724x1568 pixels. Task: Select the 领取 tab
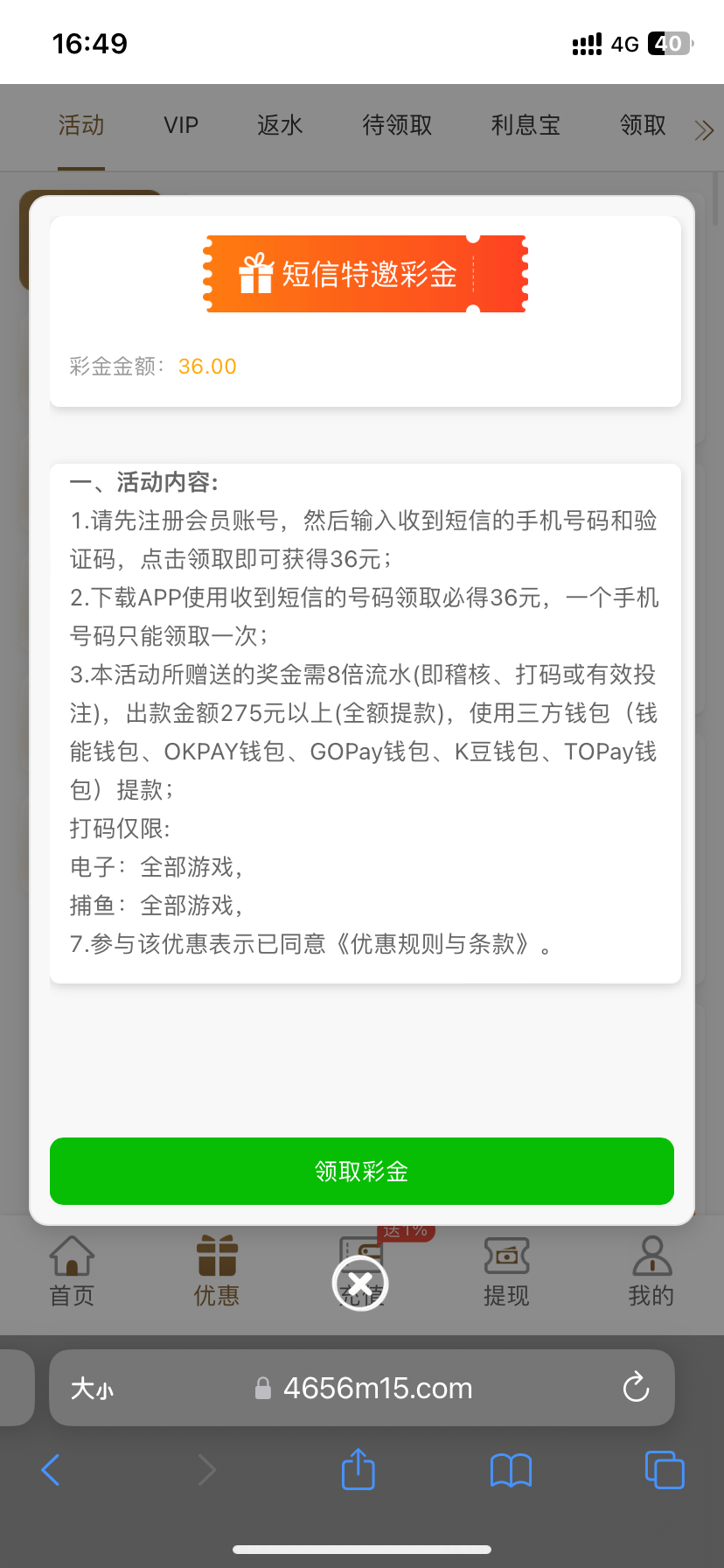[643, 125]
